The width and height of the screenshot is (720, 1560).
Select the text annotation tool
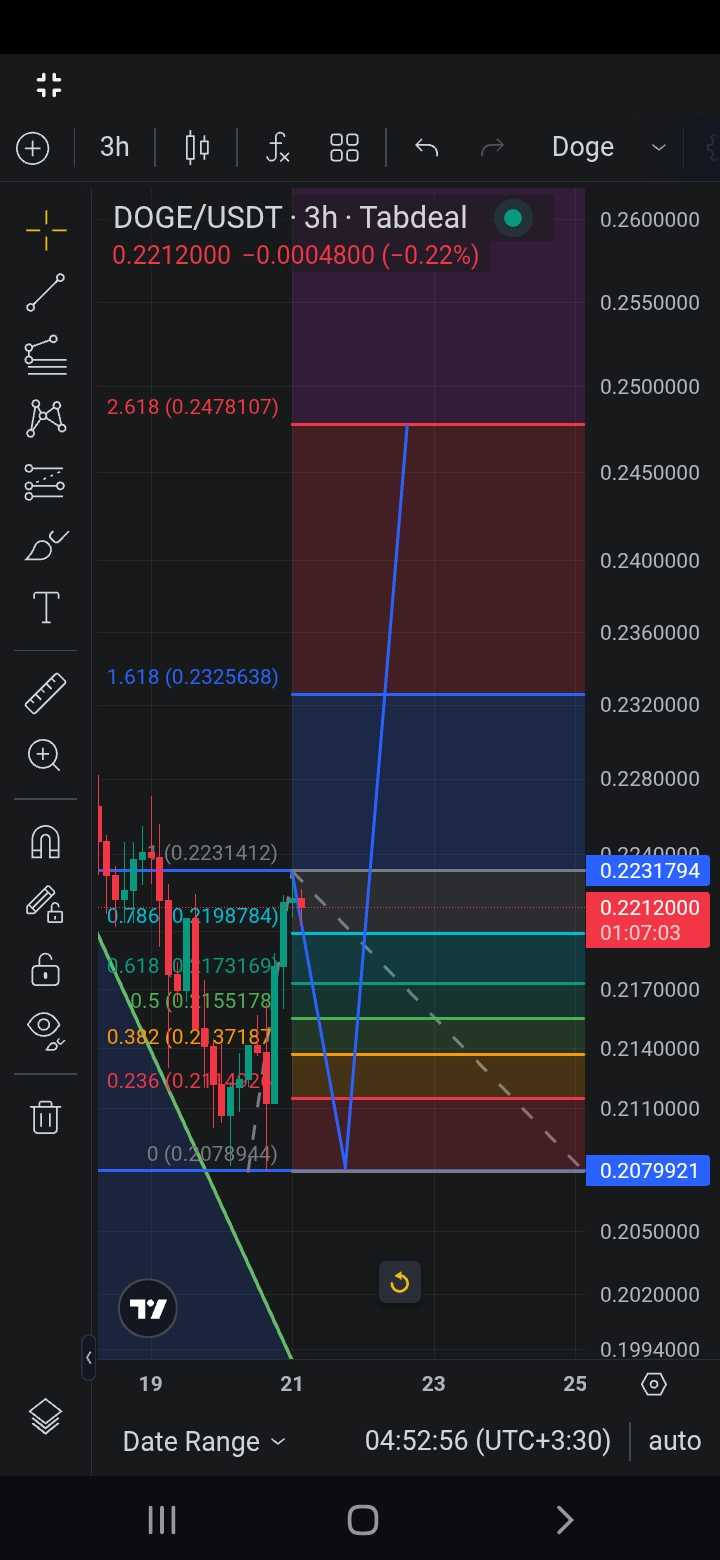(x=46, y=608)
